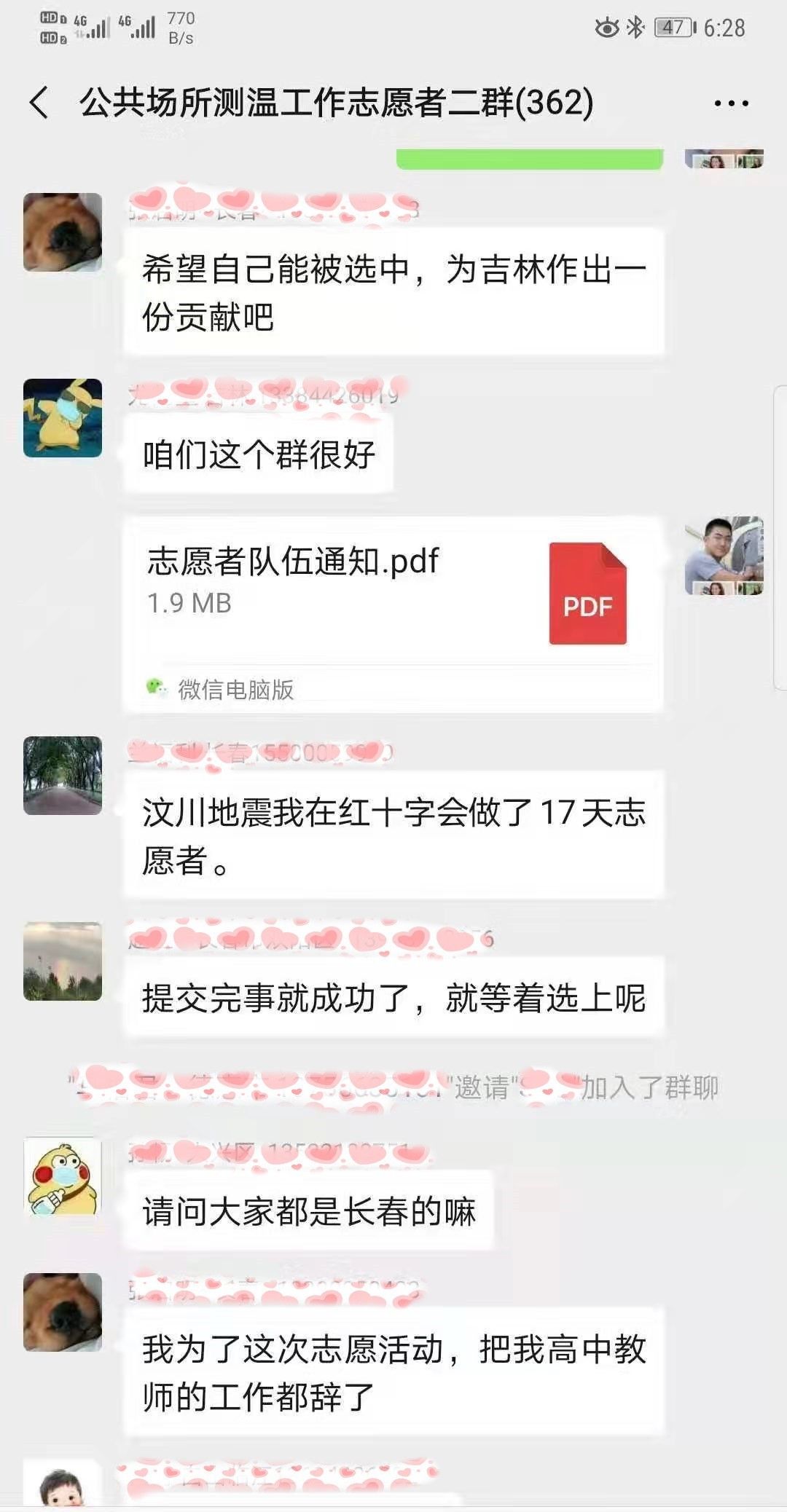
Task: Open the group chat overflow menu
Action: [731, 103]
